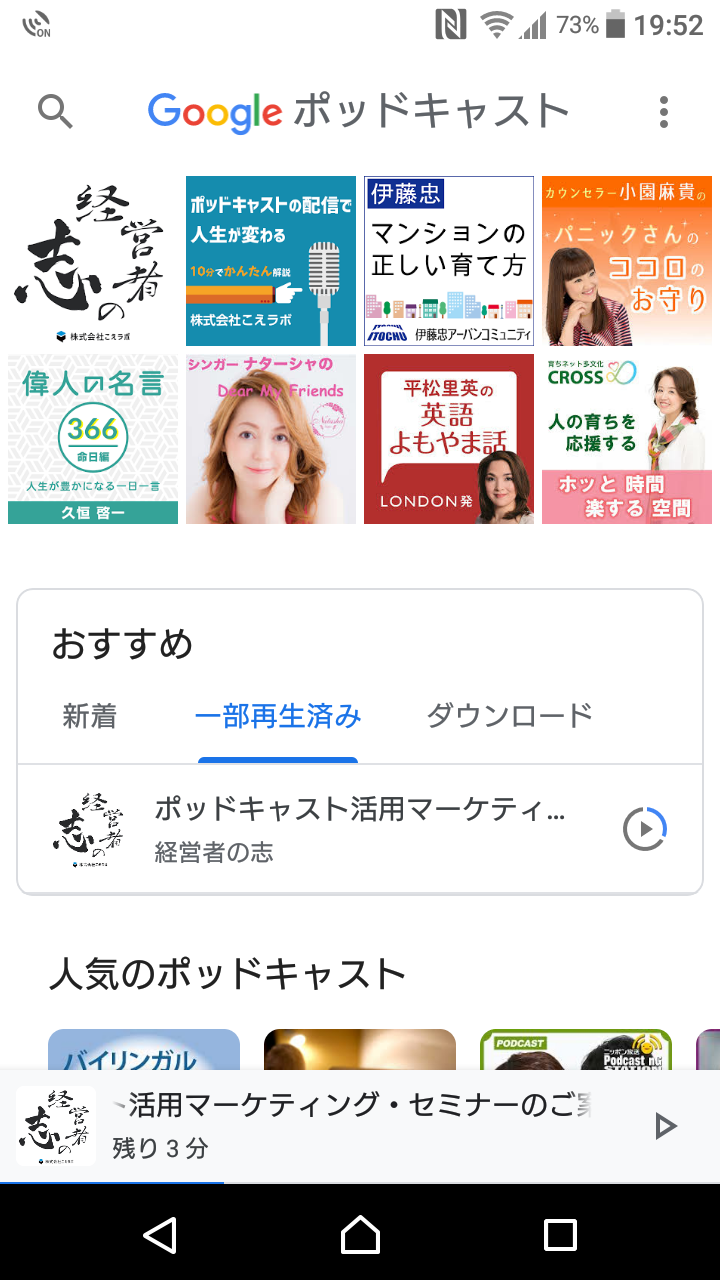Image resolution: width=720 pixels, height=1280 pixels.
Task: Open 偉人の名言 366 podcast
Action: (x=93, y=439)
